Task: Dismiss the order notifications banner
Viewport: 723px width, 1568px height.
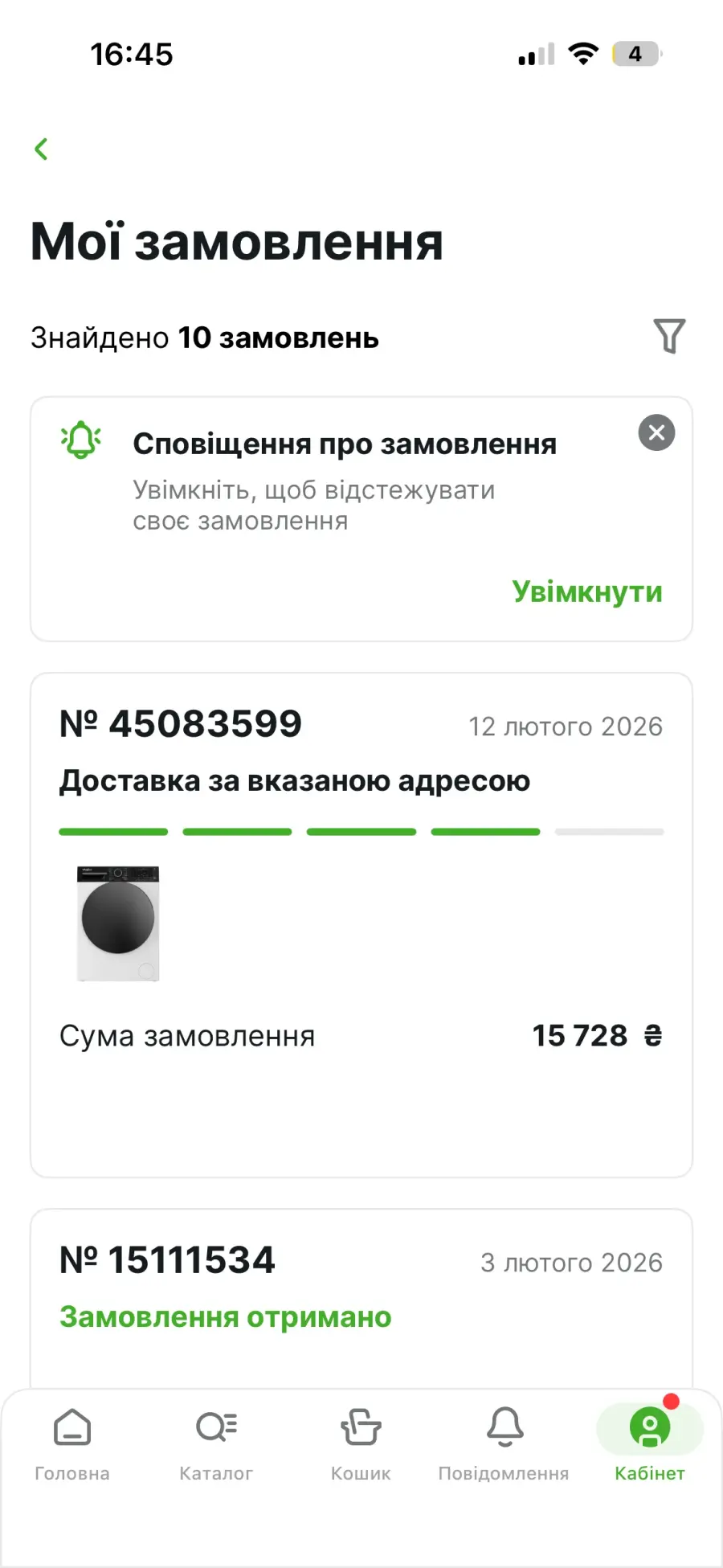Action: click(656, 432)
